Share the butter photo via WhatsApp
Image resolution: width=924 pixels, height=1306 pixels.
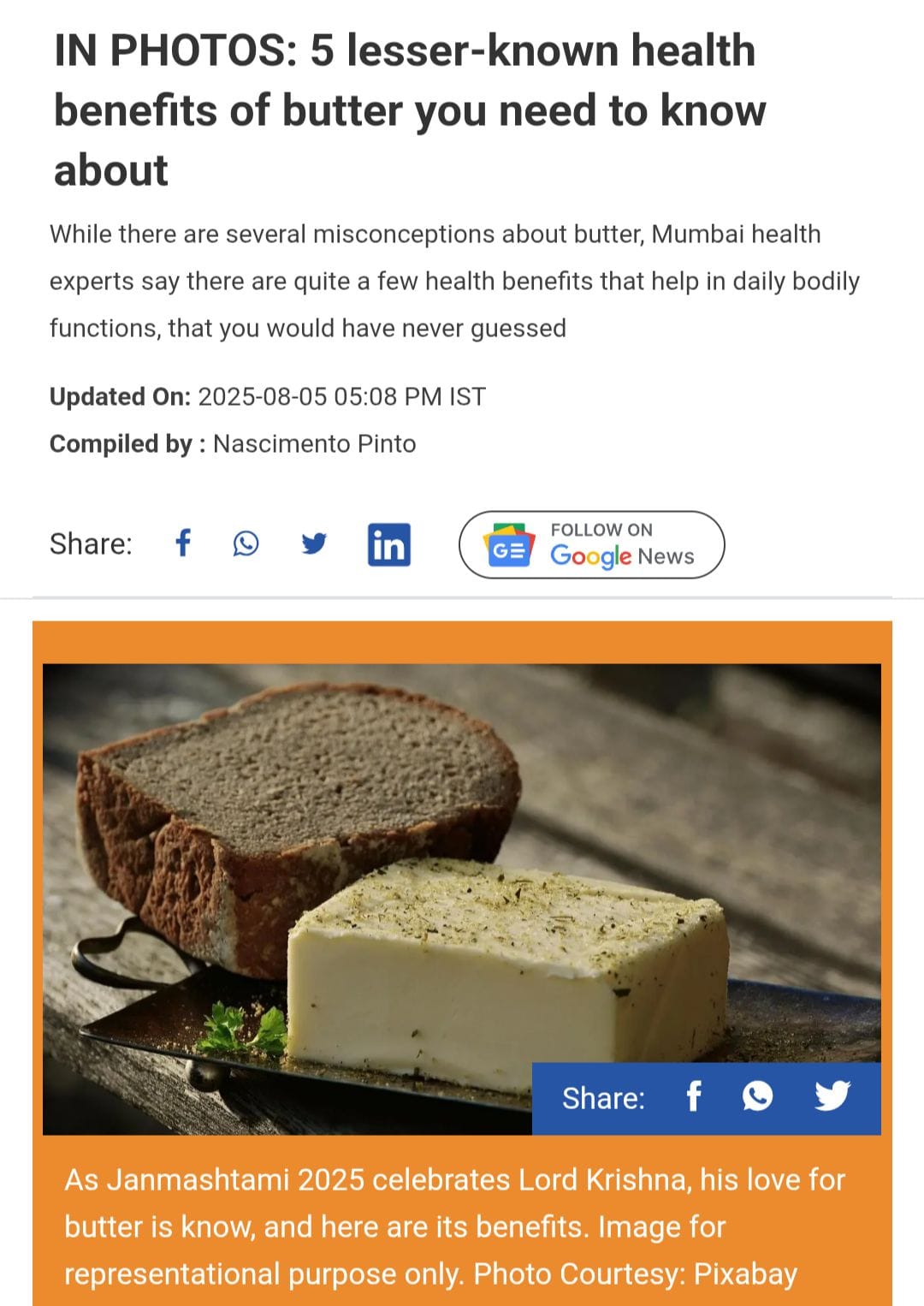[x=757, y=1096]
